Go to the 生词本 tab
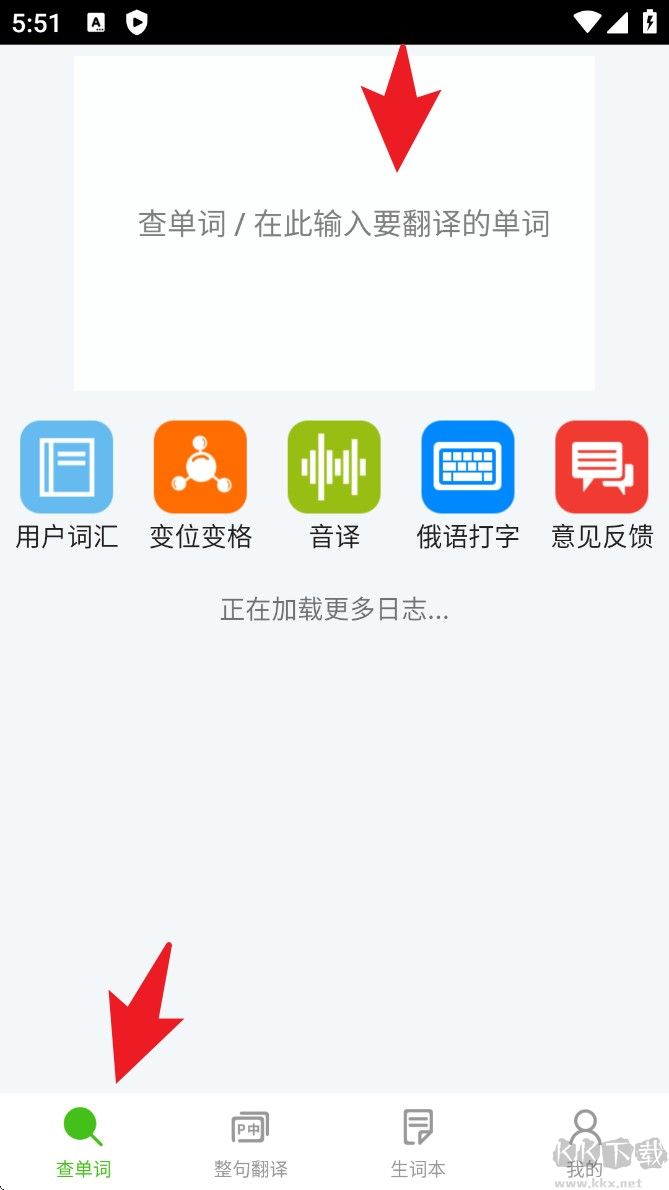669x1190 pixels. (418, 1141)
